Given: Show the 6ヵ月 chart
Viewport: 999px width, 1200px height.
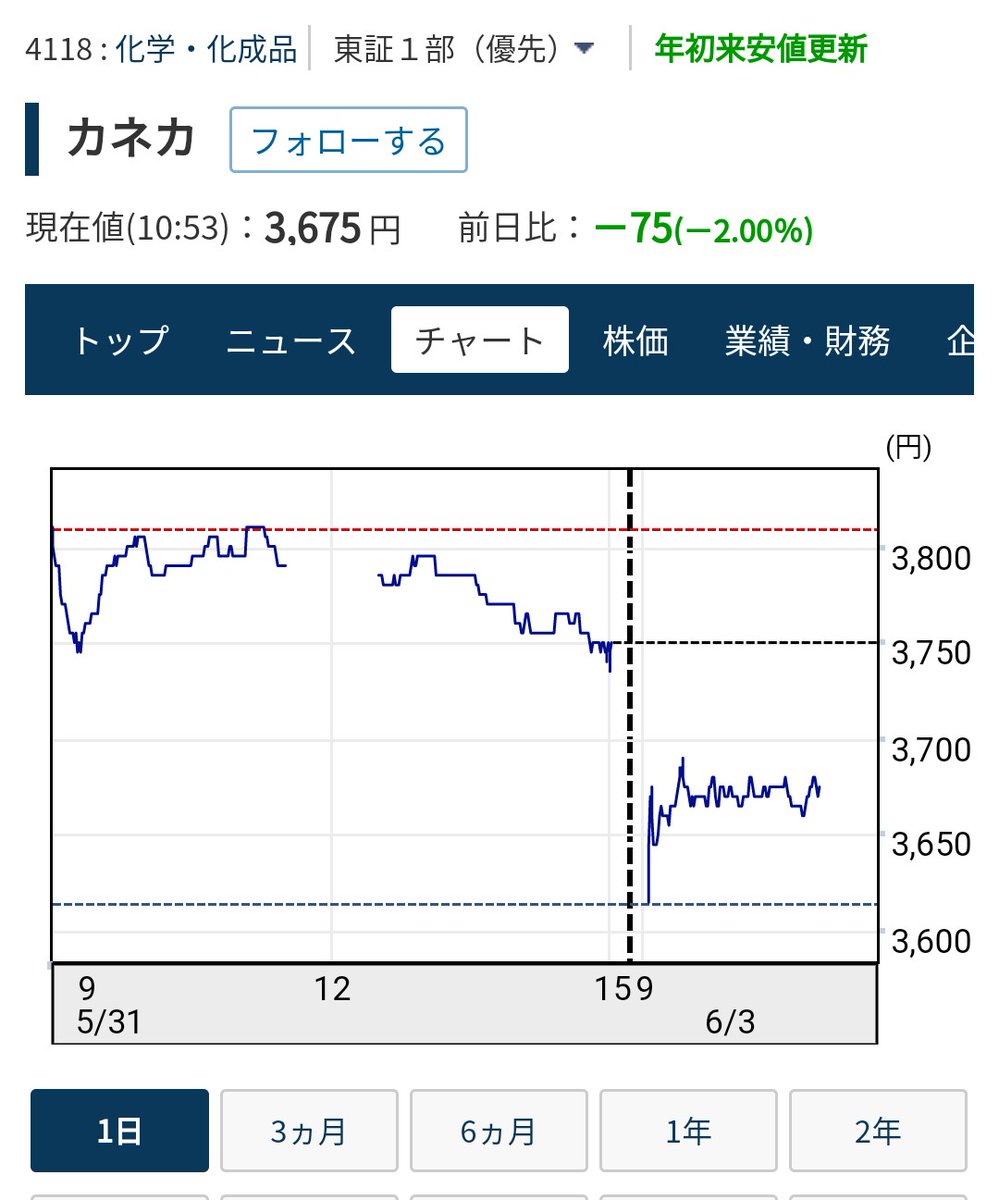Looking at the screenshot, I should point(499,1131).
